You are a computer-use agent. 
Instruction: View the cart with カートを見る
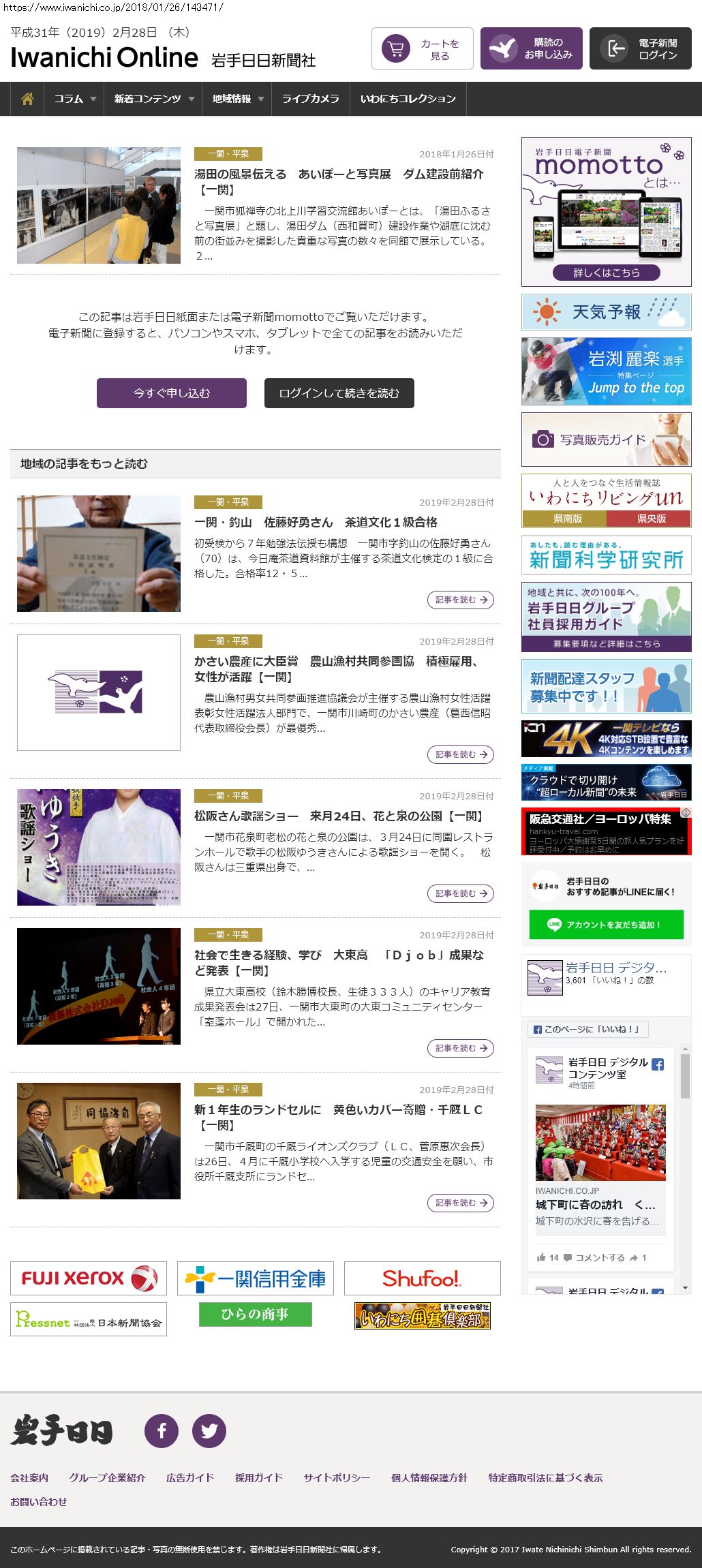pyautogui.click(x=422, y=49)
